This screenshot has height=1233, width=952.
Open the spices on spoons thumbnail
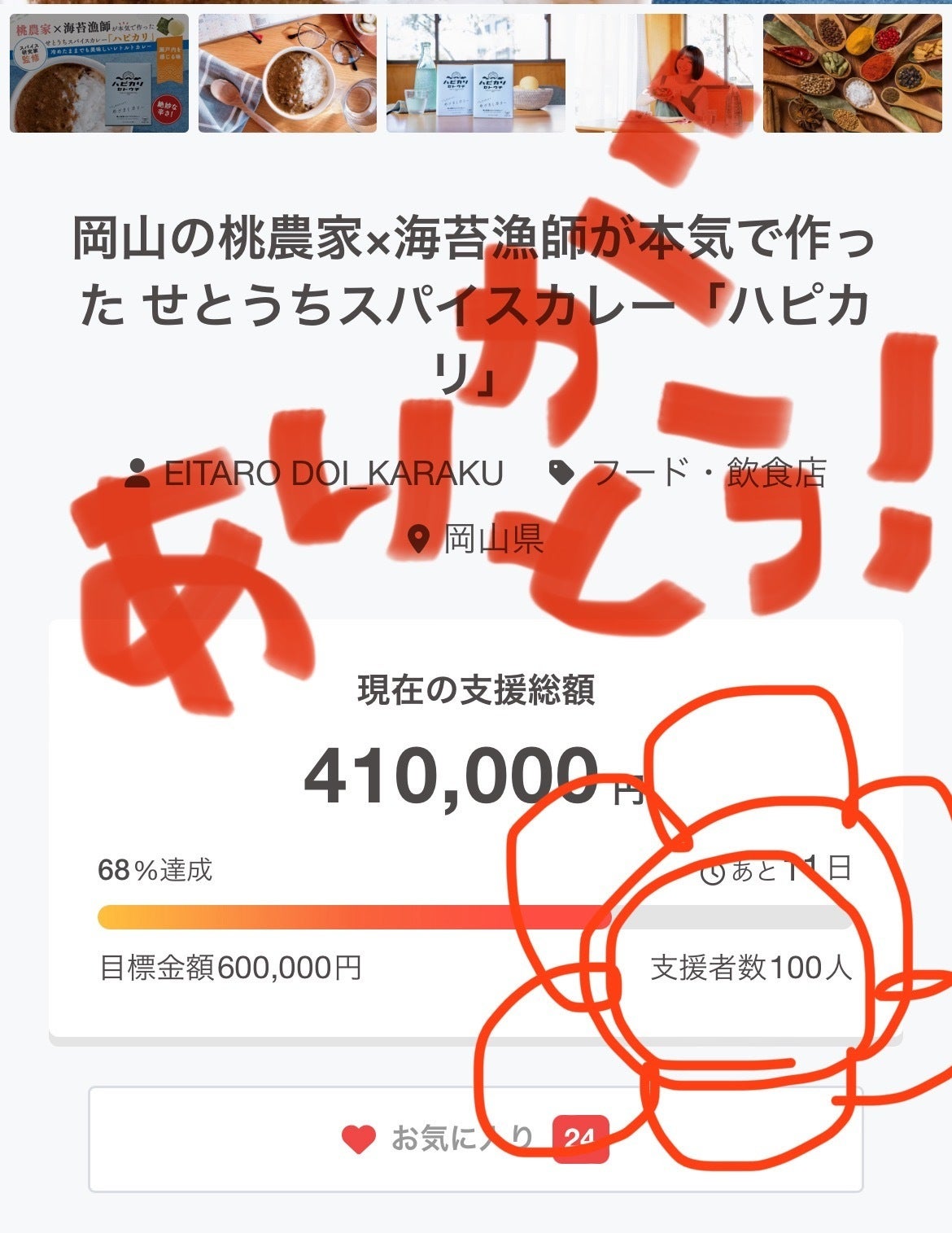(851, 73)
